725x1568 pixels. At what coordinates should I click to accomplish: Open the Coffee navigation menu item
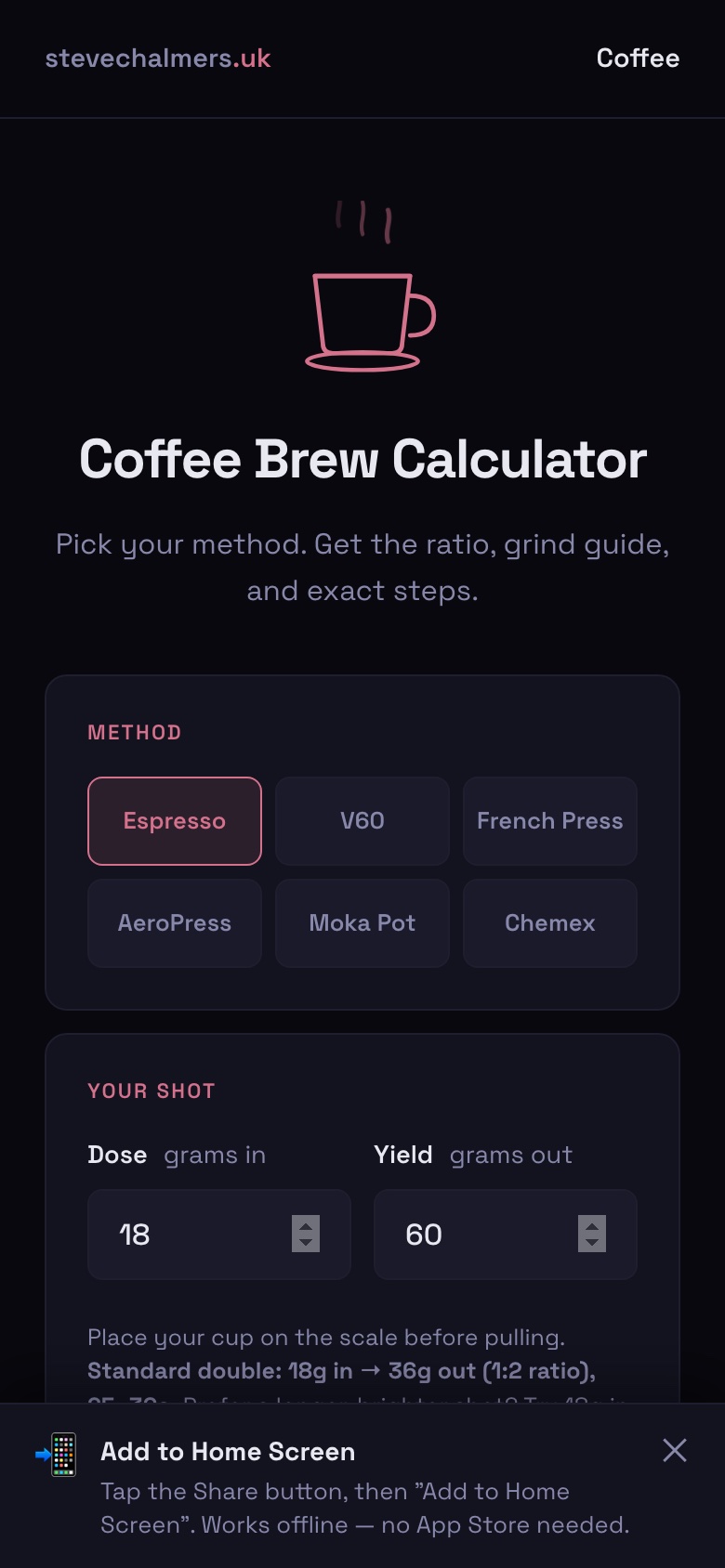[x=638, y=58]
